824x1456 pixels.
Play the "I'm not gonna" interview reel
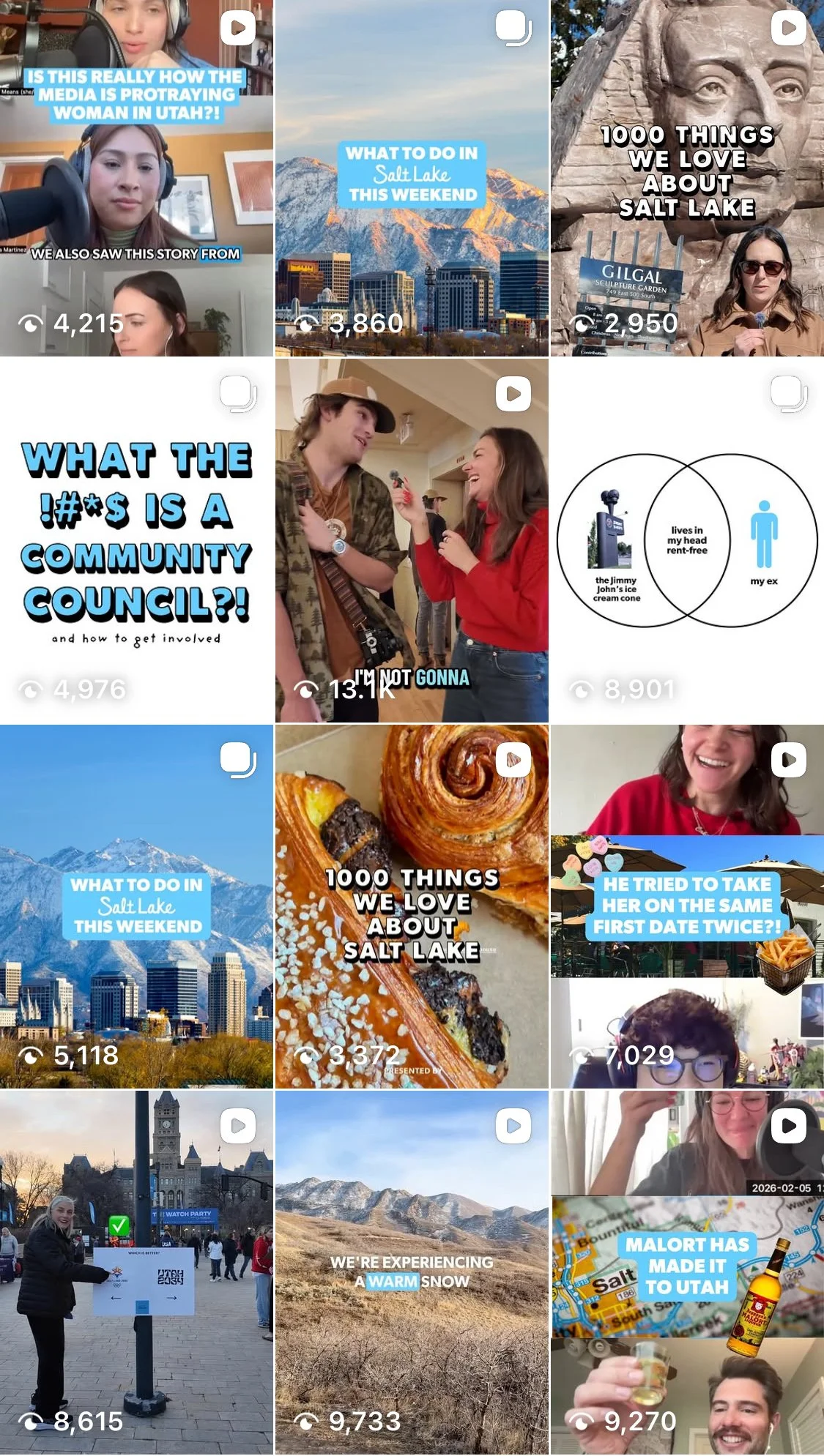412,540
